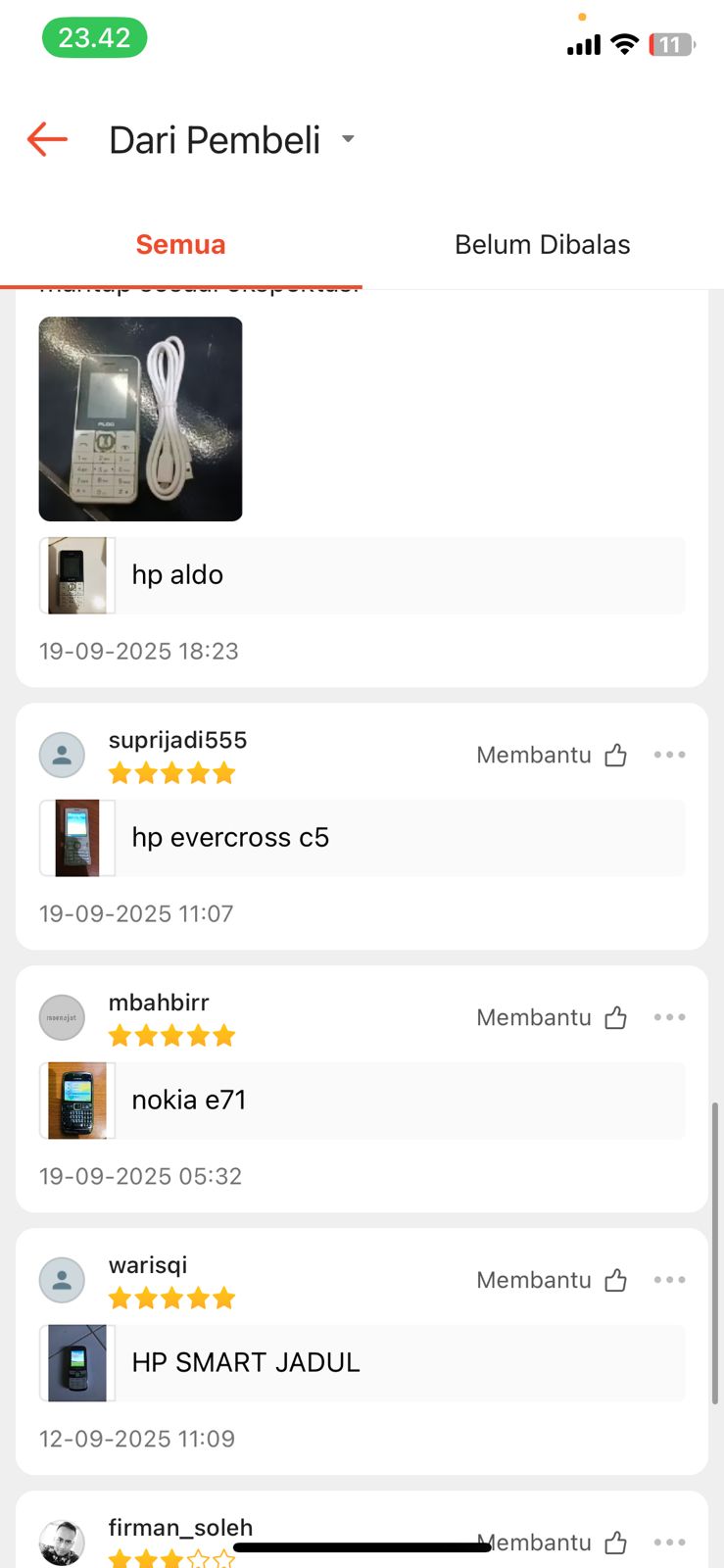Viewport: 724px width, 1568px height.
Task: Switch to the Belum Dibalas tab
Action: [542, 244]
